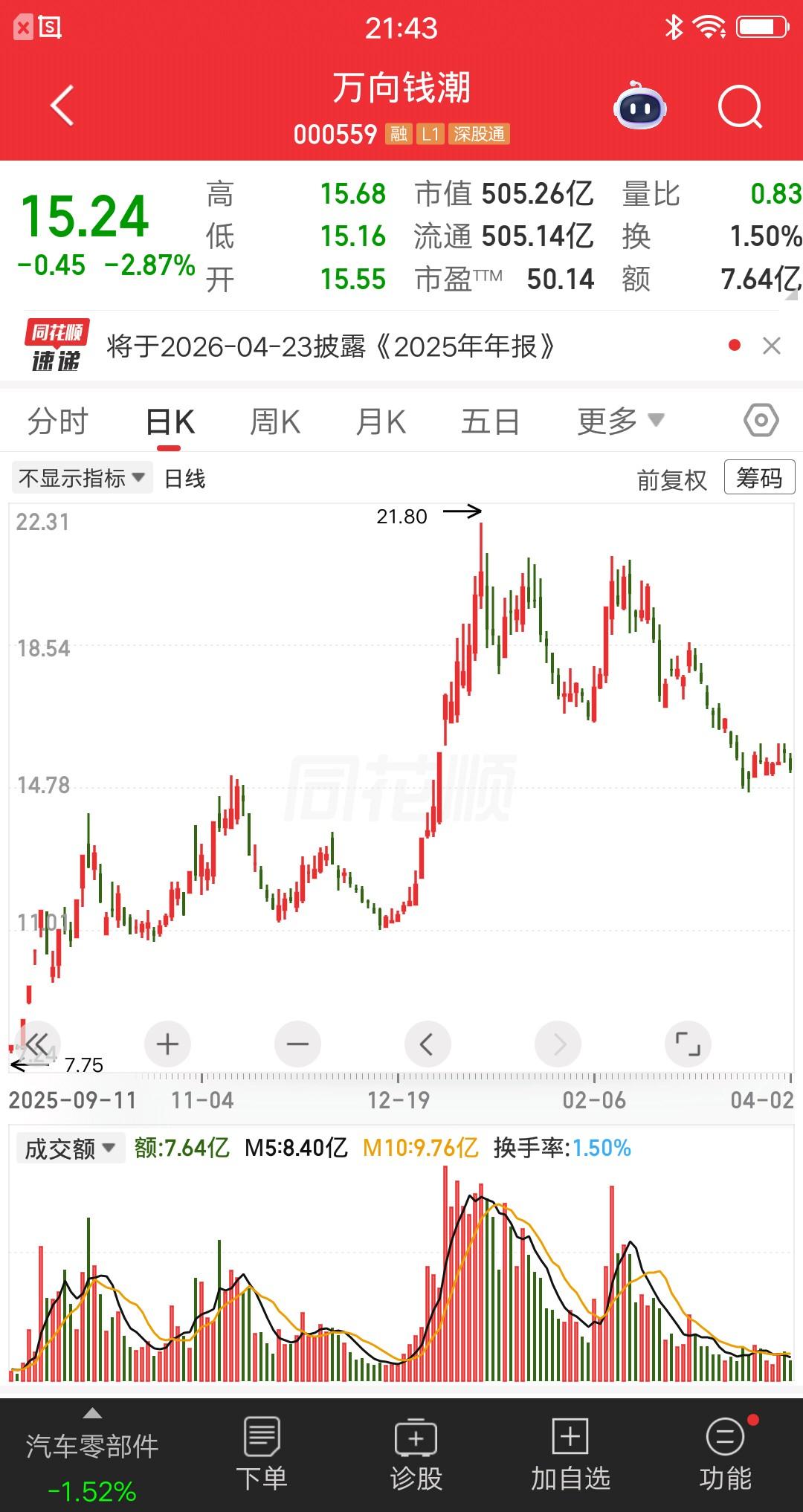Viewport: 803px width, 1512px height.
Task: Step chart backward with left chevron
Action: pos(428,1044)
